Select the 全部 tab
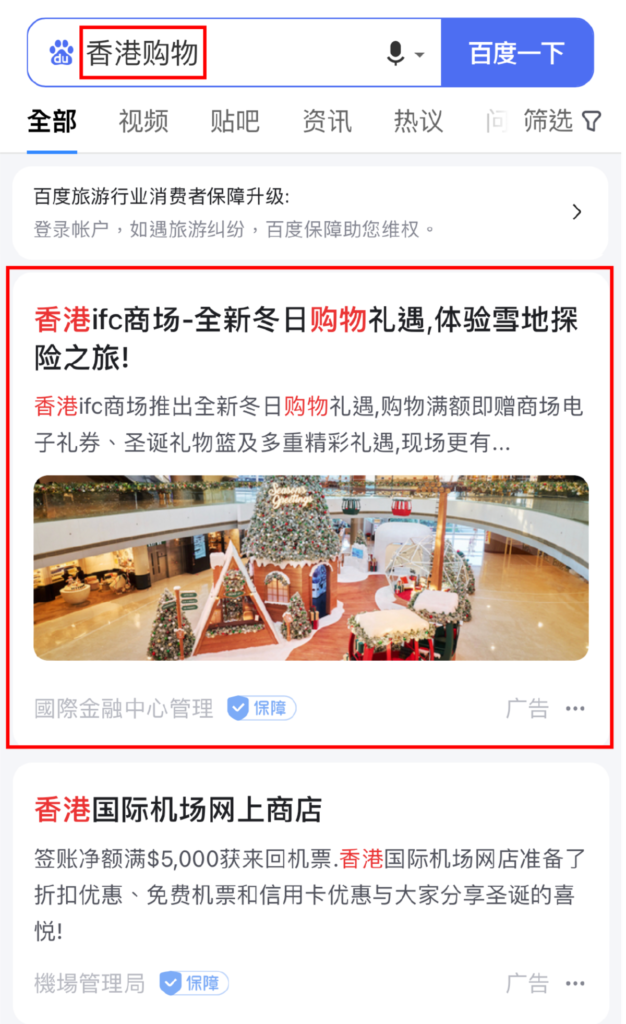The image size is (626, 1024). (52, 122)
